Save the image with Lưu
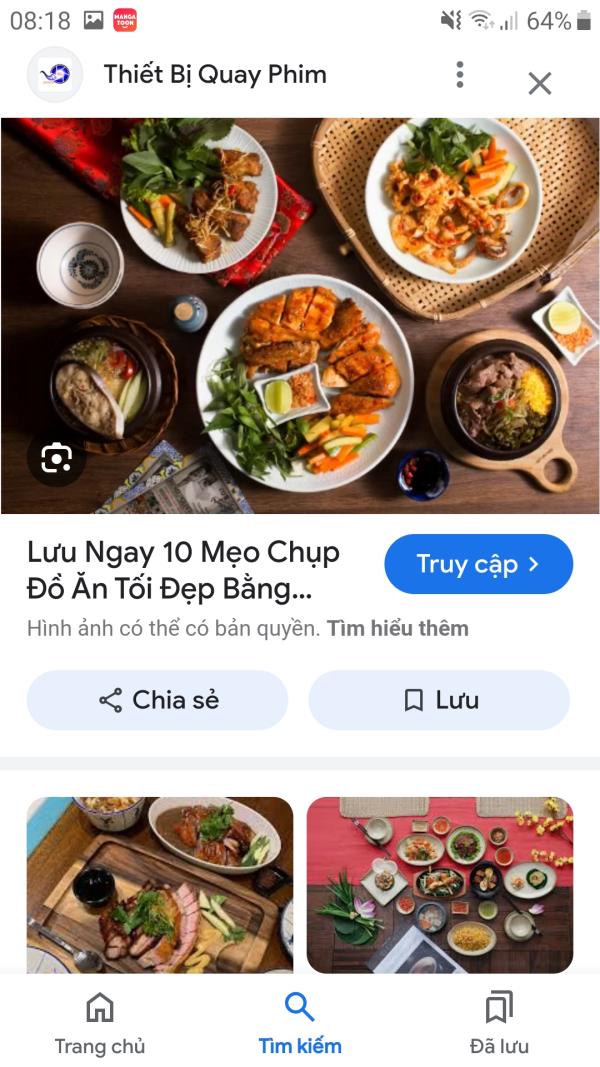This screenshot has height=1067, width=600. click(439, 700)
